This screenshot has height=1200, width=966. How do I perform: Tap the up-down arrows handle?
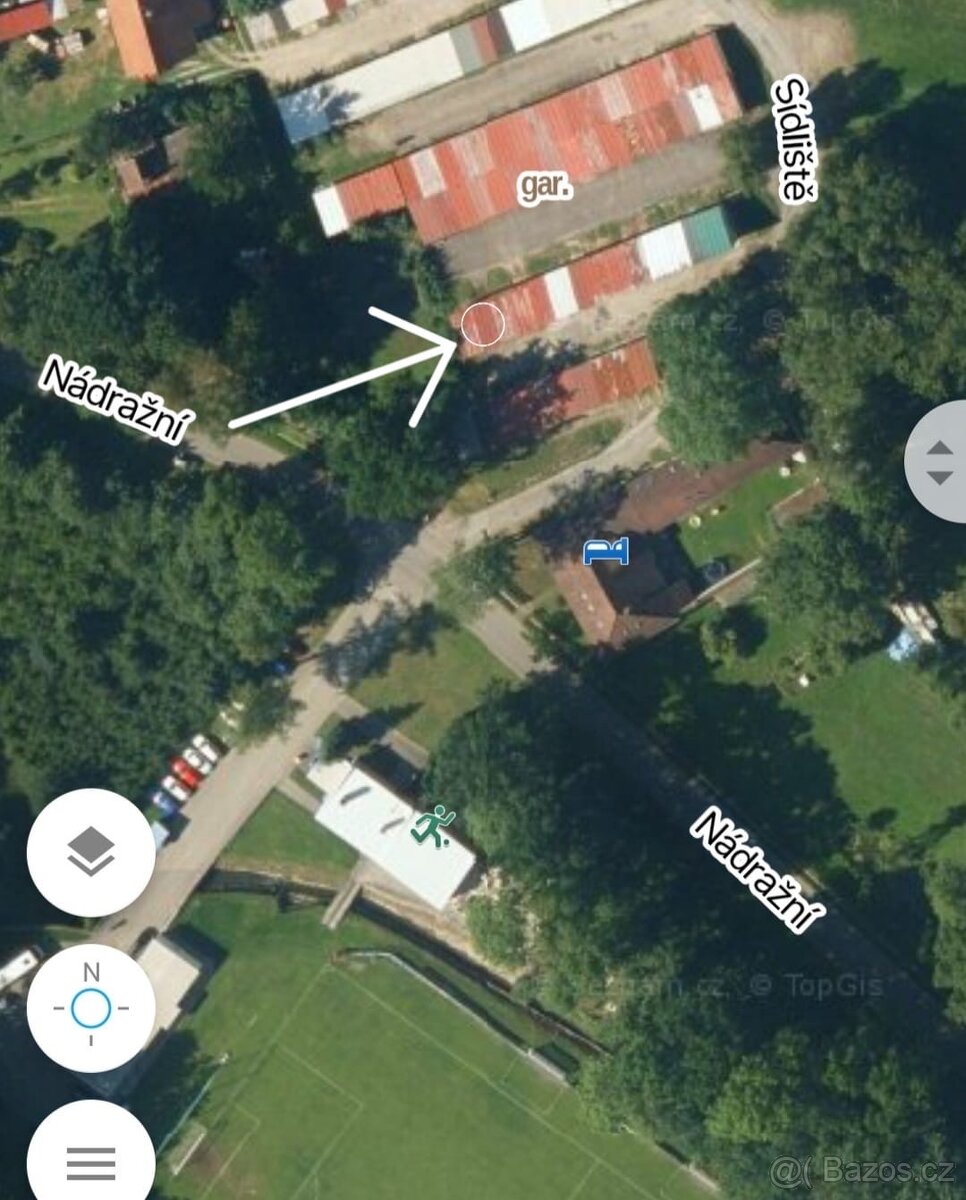click(939, 462)
